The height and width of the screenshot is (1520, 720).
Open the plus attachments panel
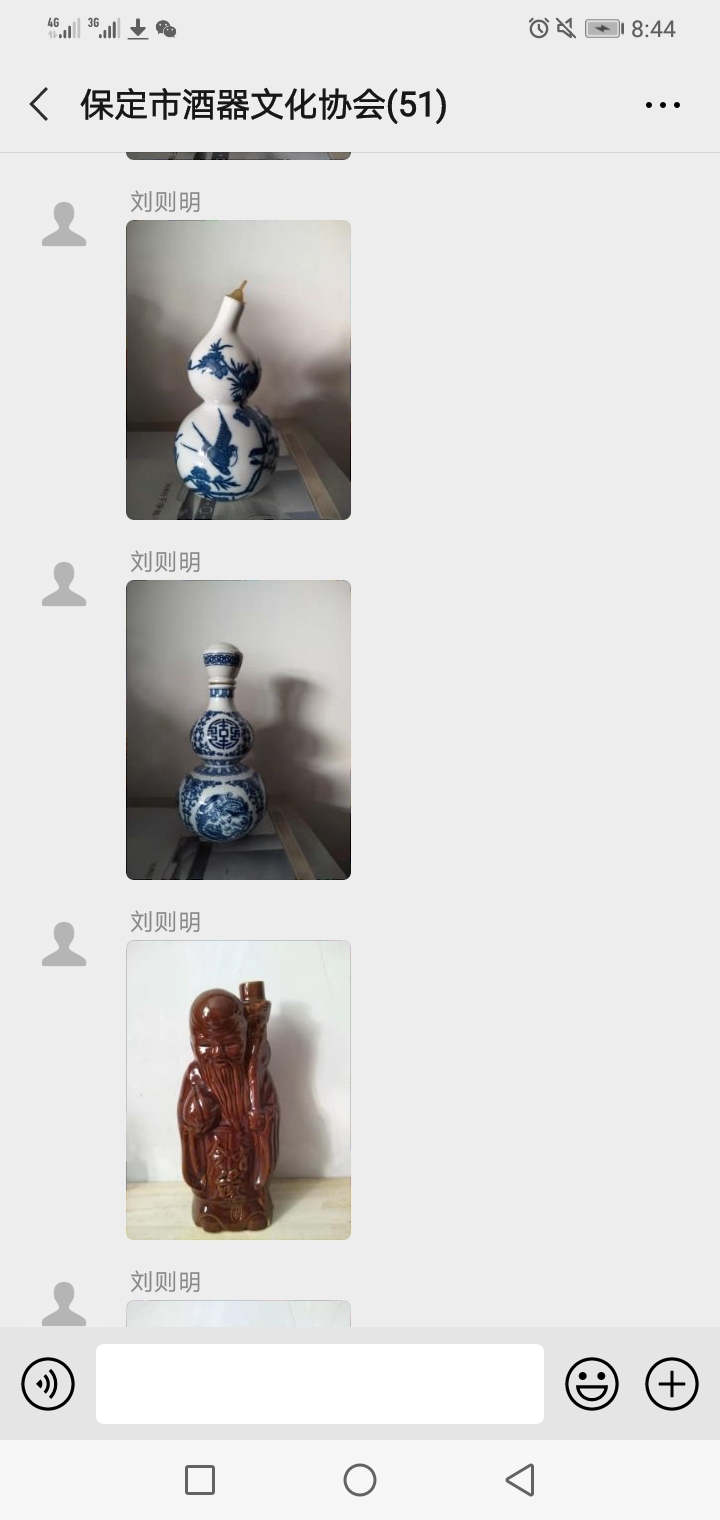(x=672, y=1384)
